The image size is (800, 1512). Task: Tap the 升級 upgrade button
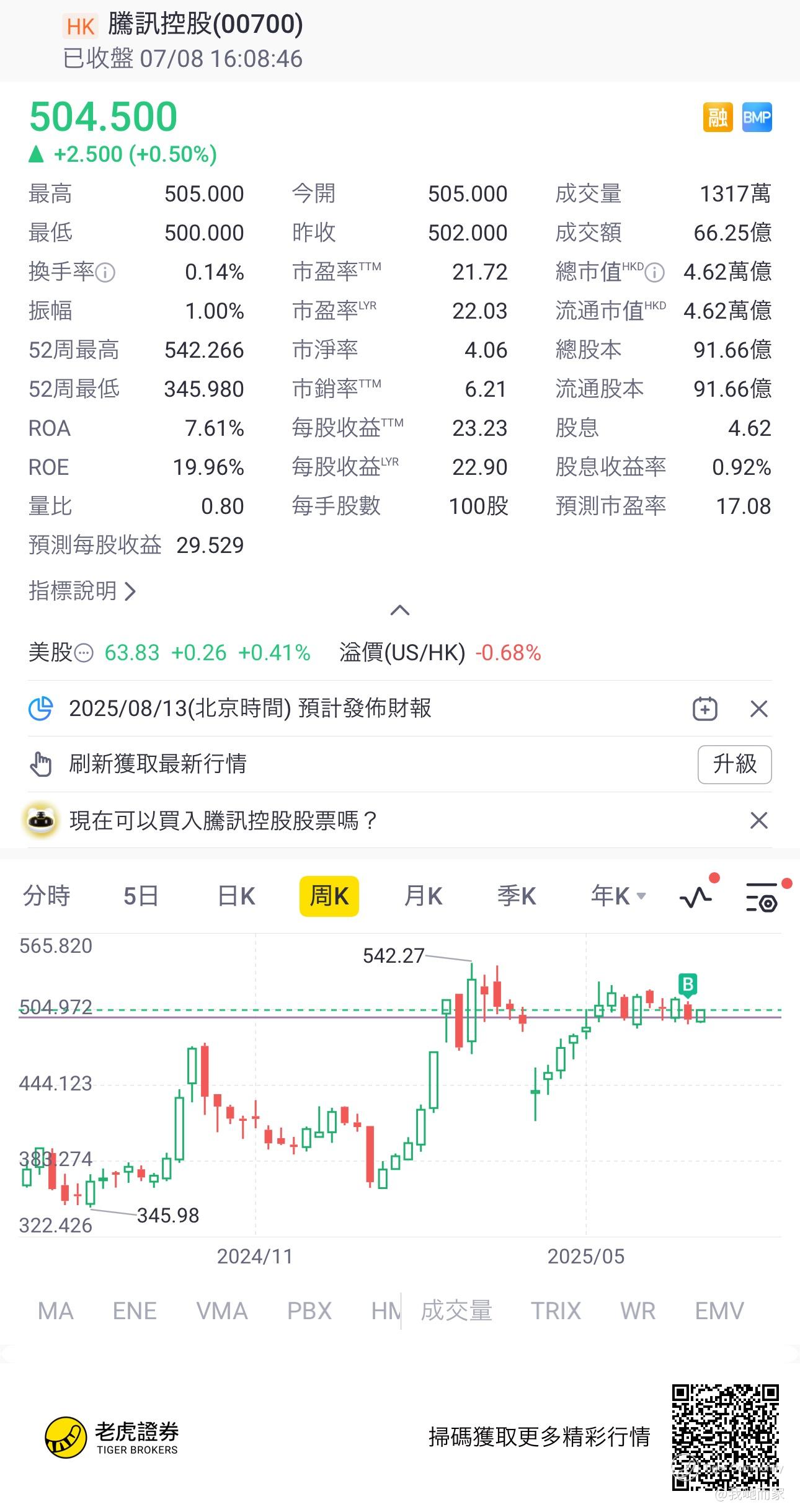(x=734, y=764)
